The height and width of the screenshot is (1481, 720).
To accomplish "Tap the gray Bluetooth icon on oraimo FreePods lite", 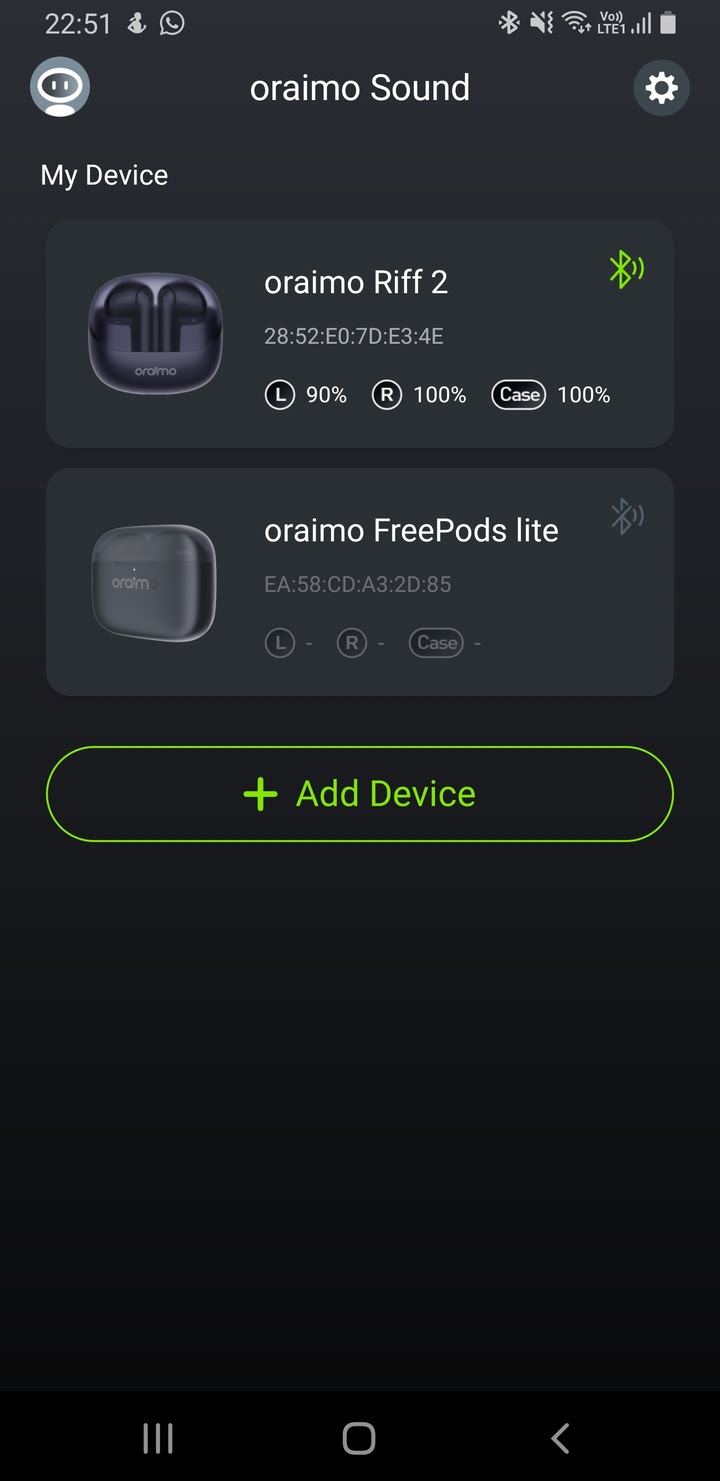I will [626, 516].
